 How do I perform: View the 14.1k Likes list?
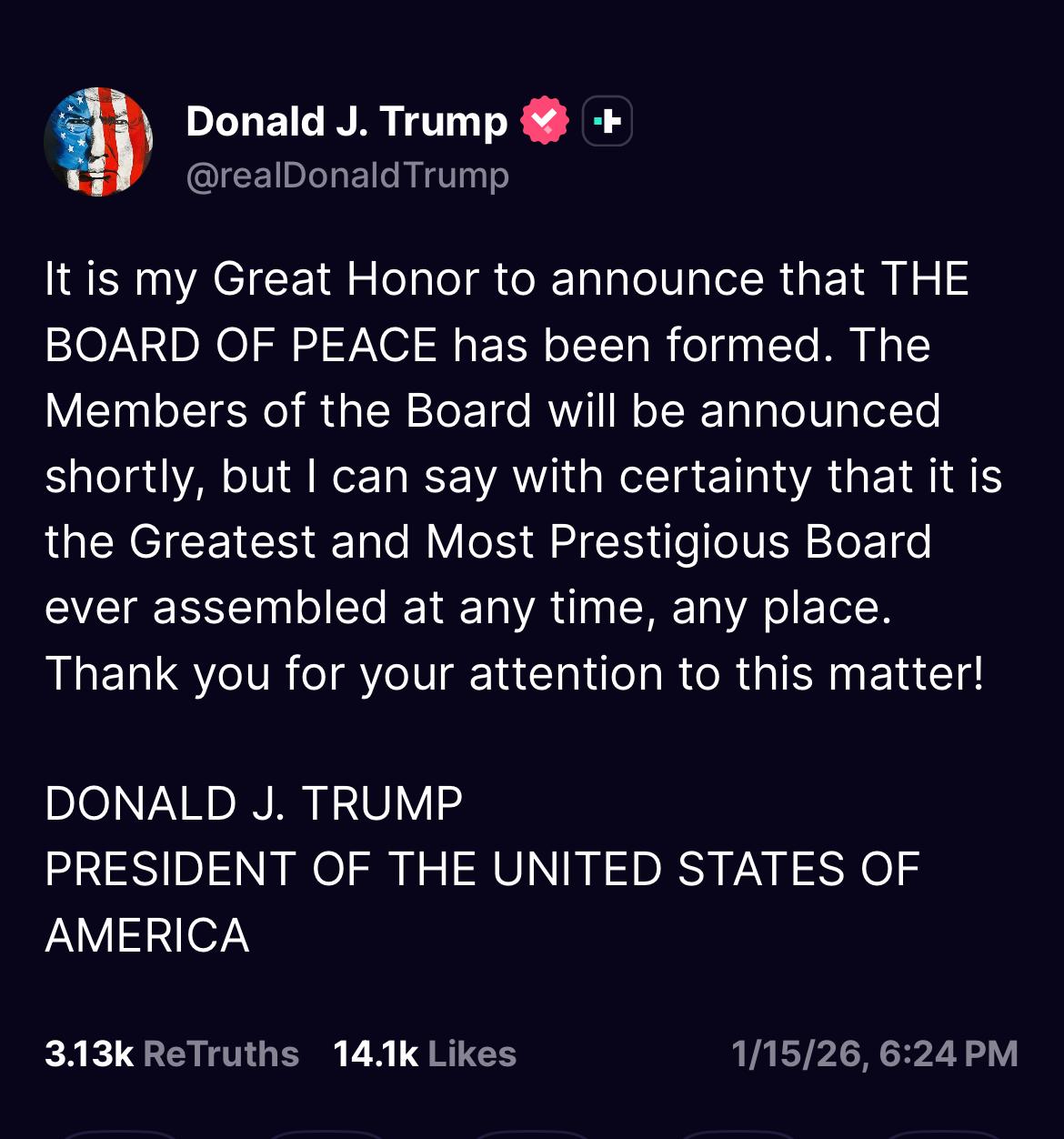point(424,1054)
